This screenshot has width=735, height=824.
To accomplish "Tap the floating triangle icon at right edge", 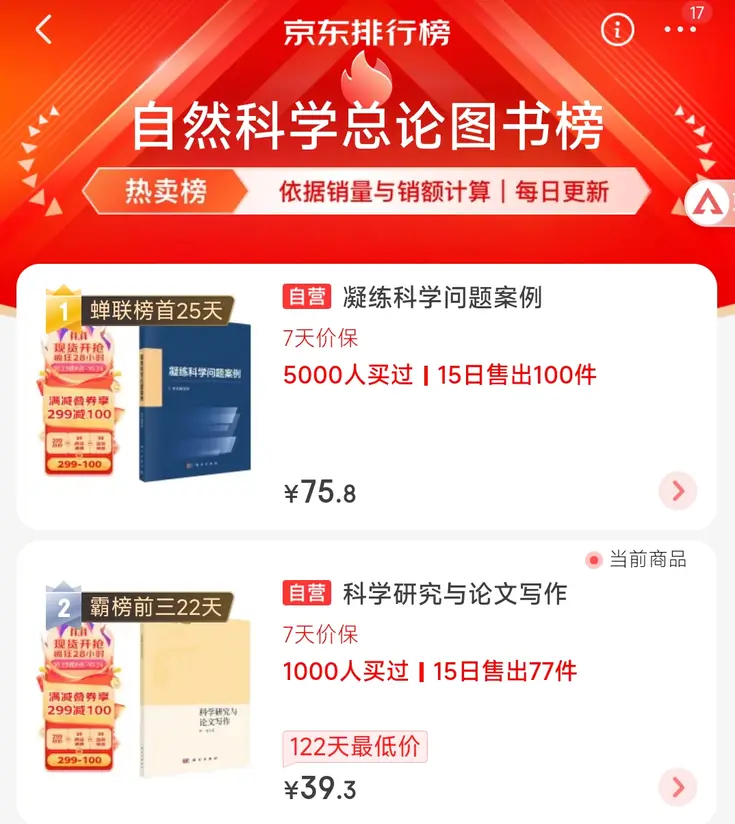I will (714, 204).
